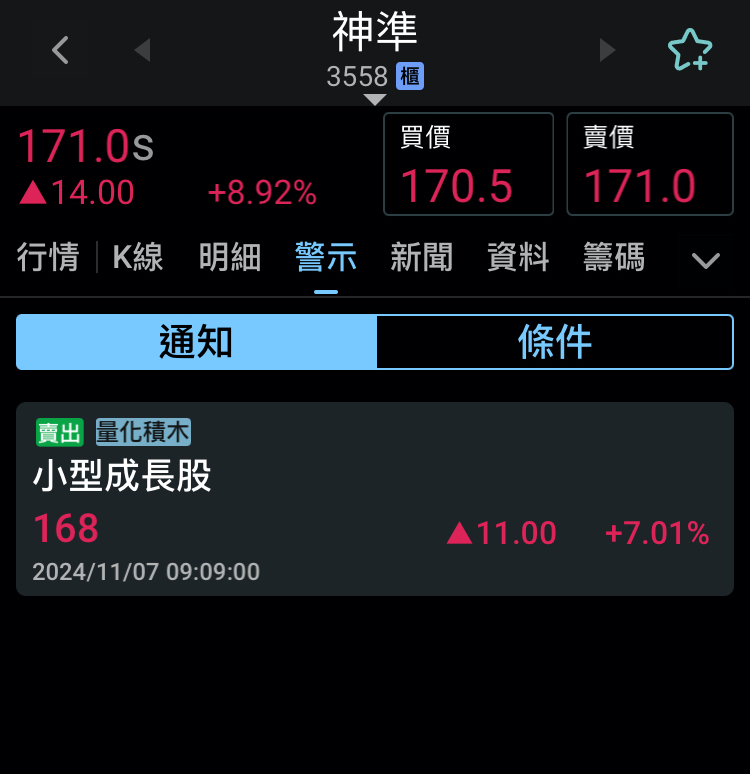This screenshot has width=750, height=774.
Task: Switch to the 條件 segment
Action: click(x=554, y=342)
